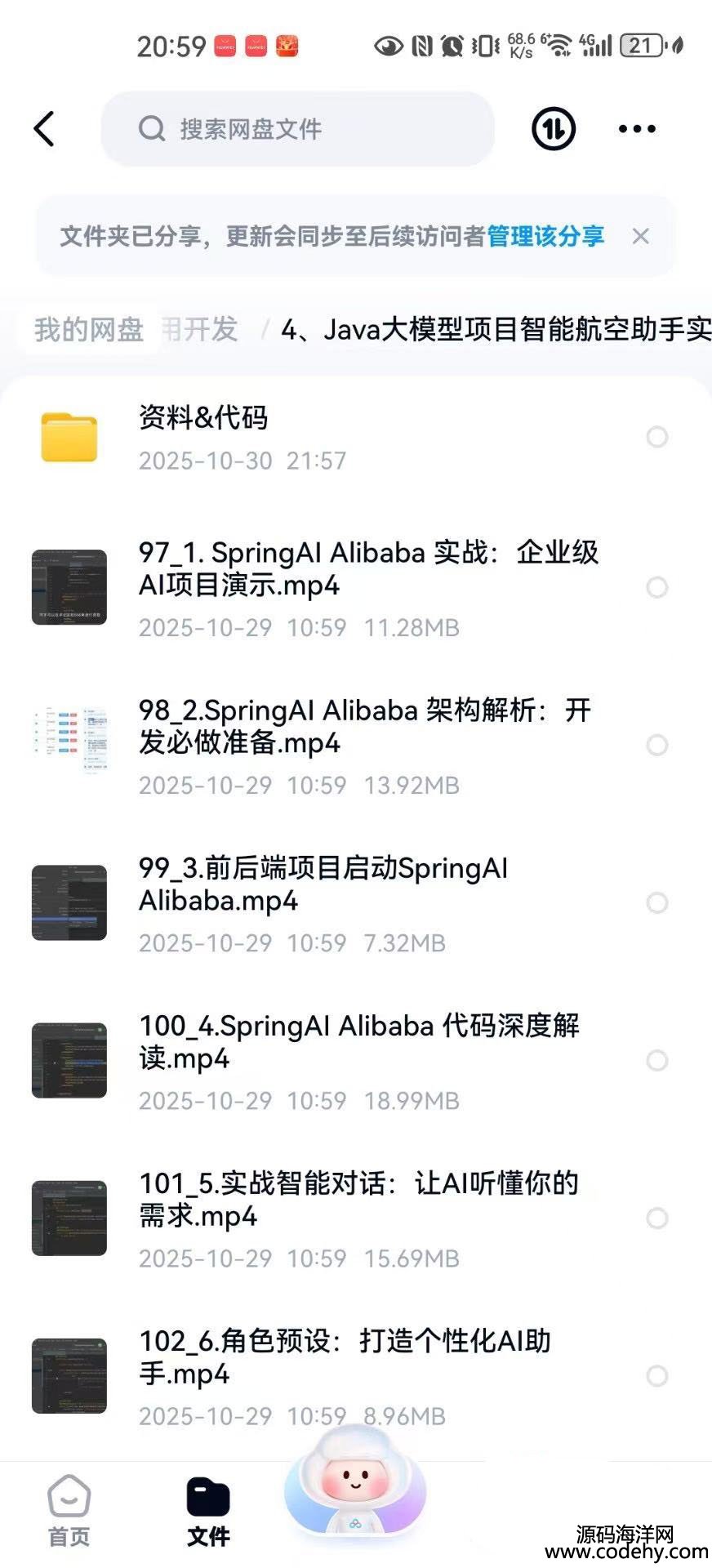The height and width of the screenshot is (1568, 712).
Task: Select the 101_5 video file checkbox
Action: pos(657,1218)
